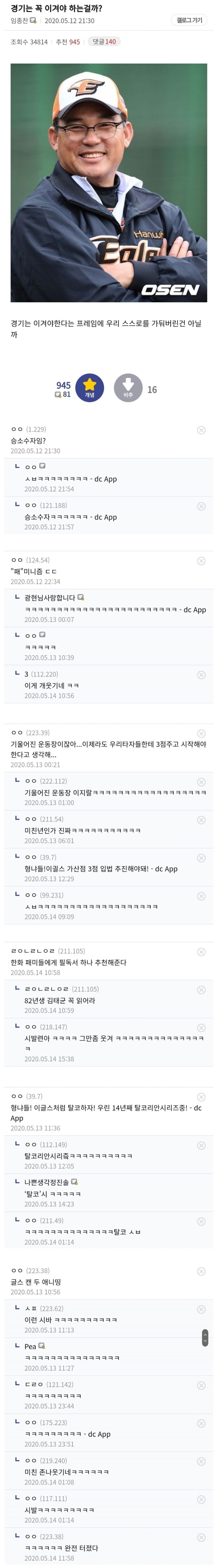Screen dimensions: 217x1568
Task: Open the 갤로그 가기 button
Action: coord(189,20)
